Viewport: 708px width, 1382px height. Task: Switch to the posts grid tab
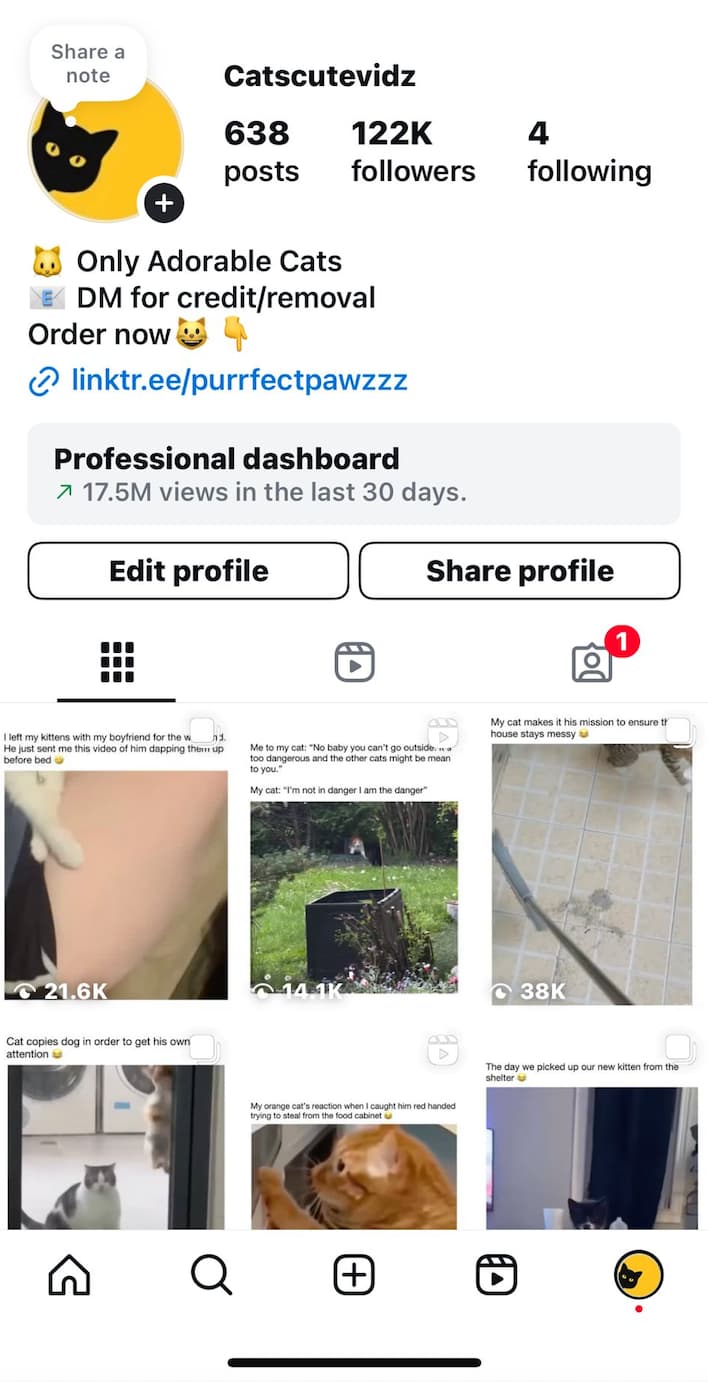coord(117,662)
